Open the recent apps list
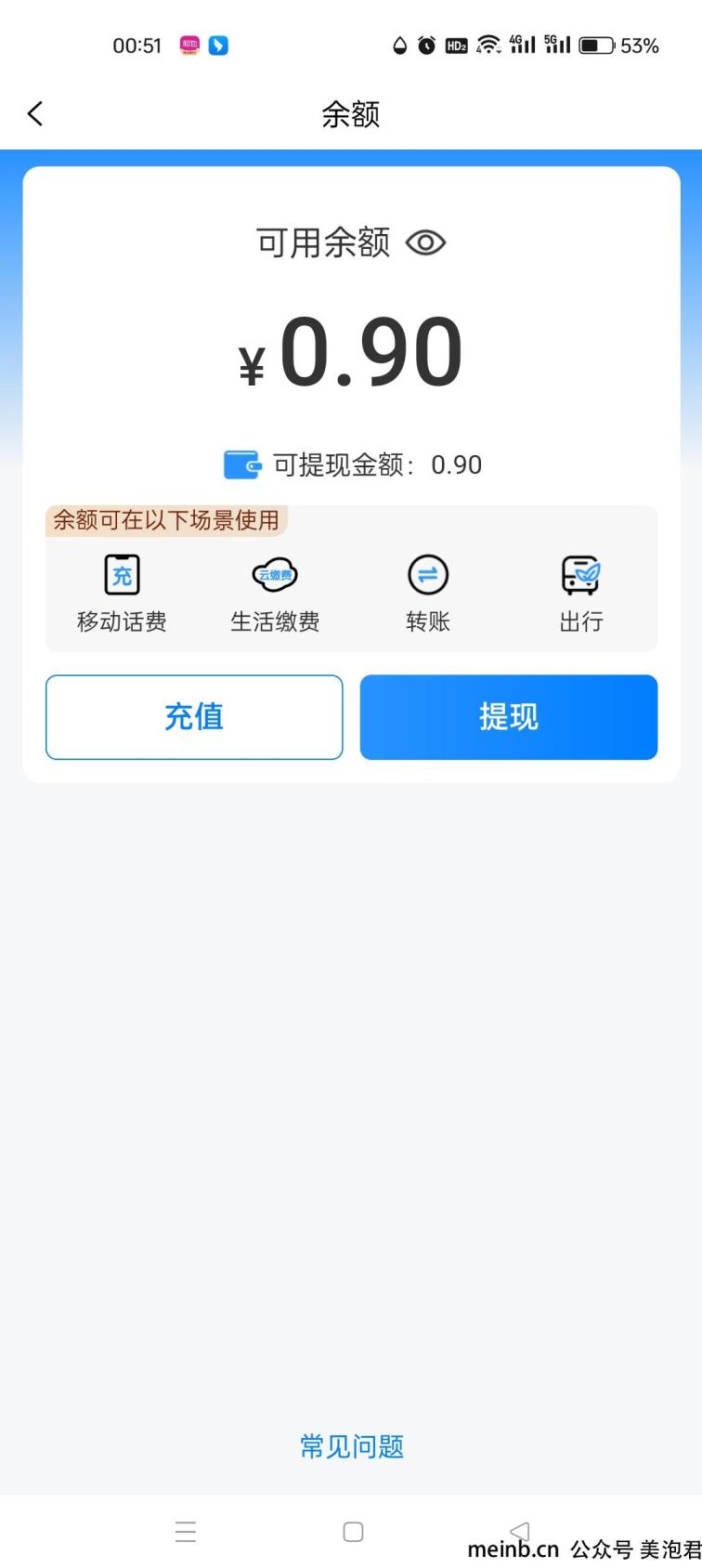The width and height of the screenshot is (702, 1568). coord(186,1532)
